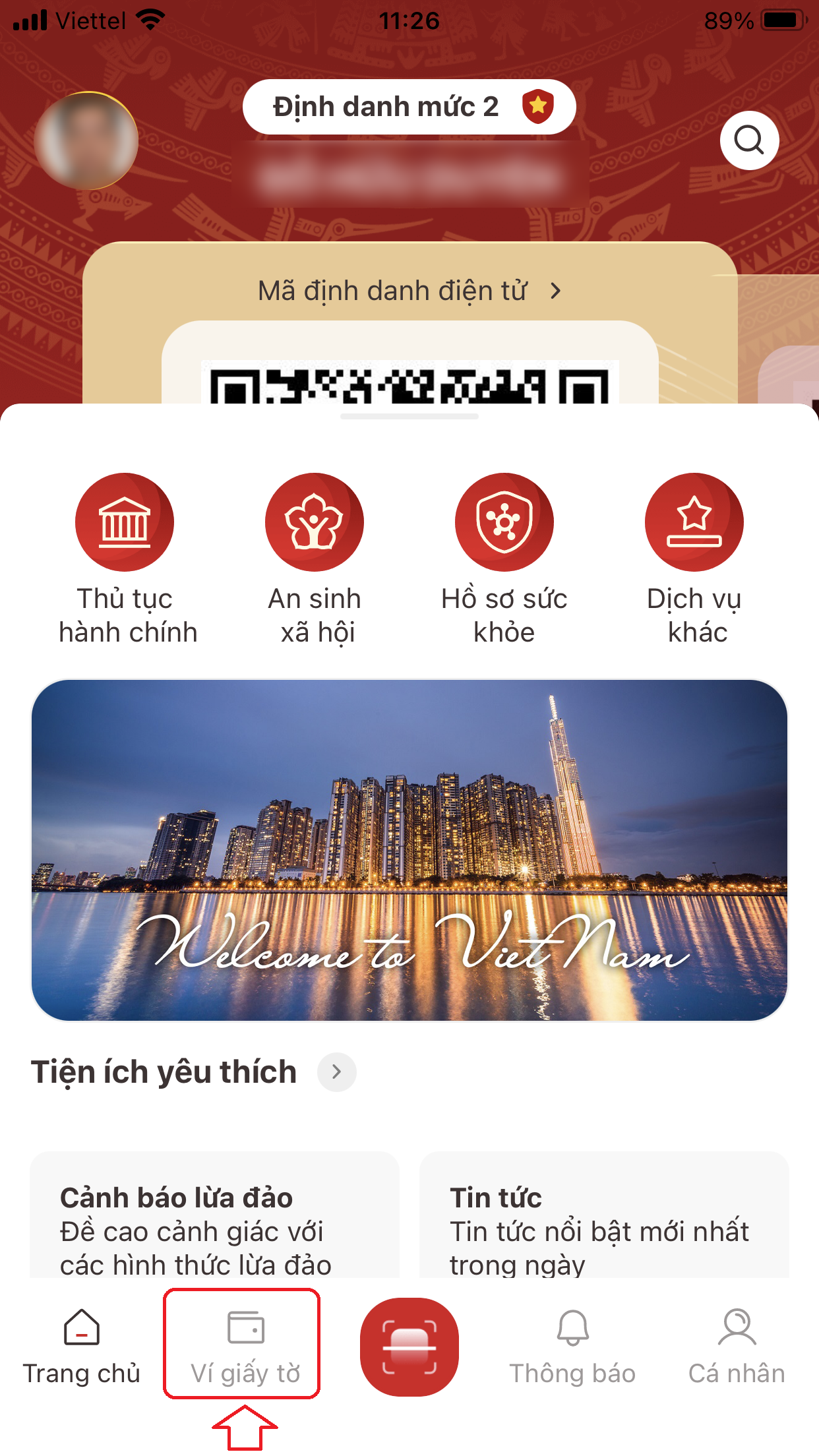Screen dimensions: 819x1456
Task: Open the search magnifier icon
Action: (749, 140)
